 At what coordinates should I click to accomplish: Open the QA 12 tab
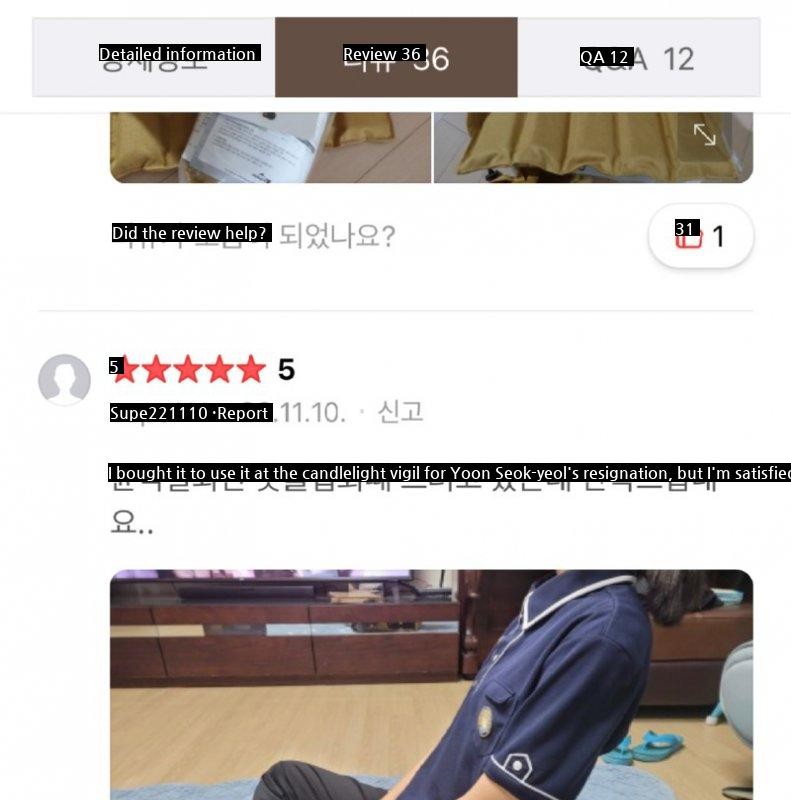point(638,57)
